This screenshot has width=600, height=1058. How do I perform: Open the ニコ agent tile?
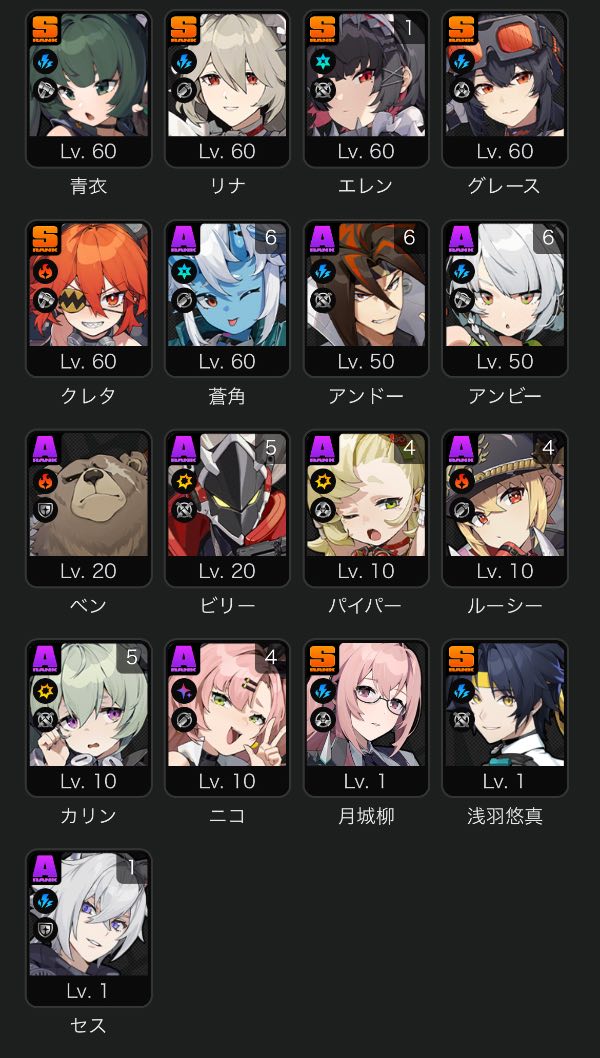227,718
